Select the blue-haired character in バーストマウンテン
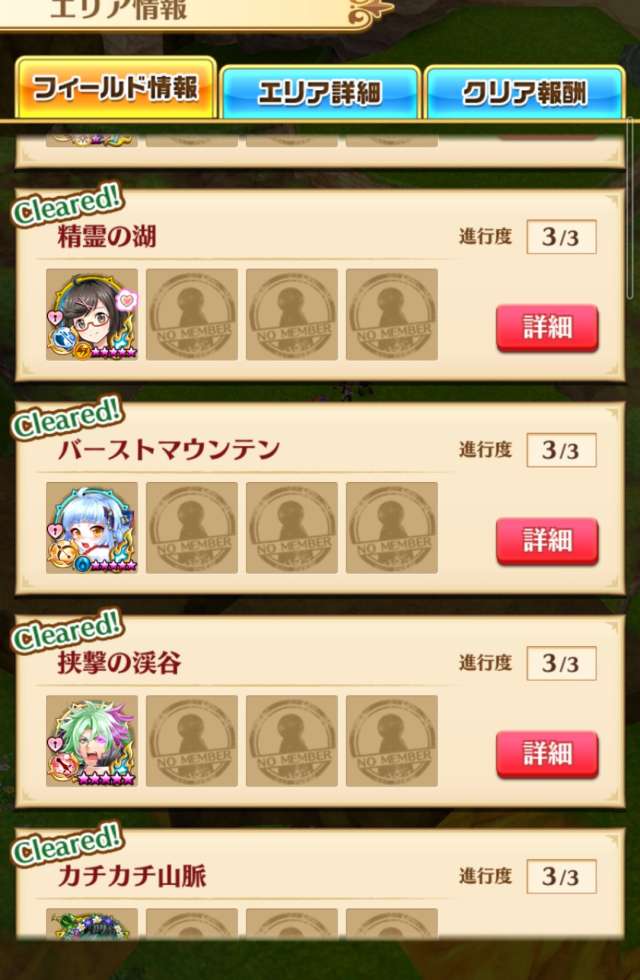This screenshot has height=980, width=640. (x=92, y=527)
